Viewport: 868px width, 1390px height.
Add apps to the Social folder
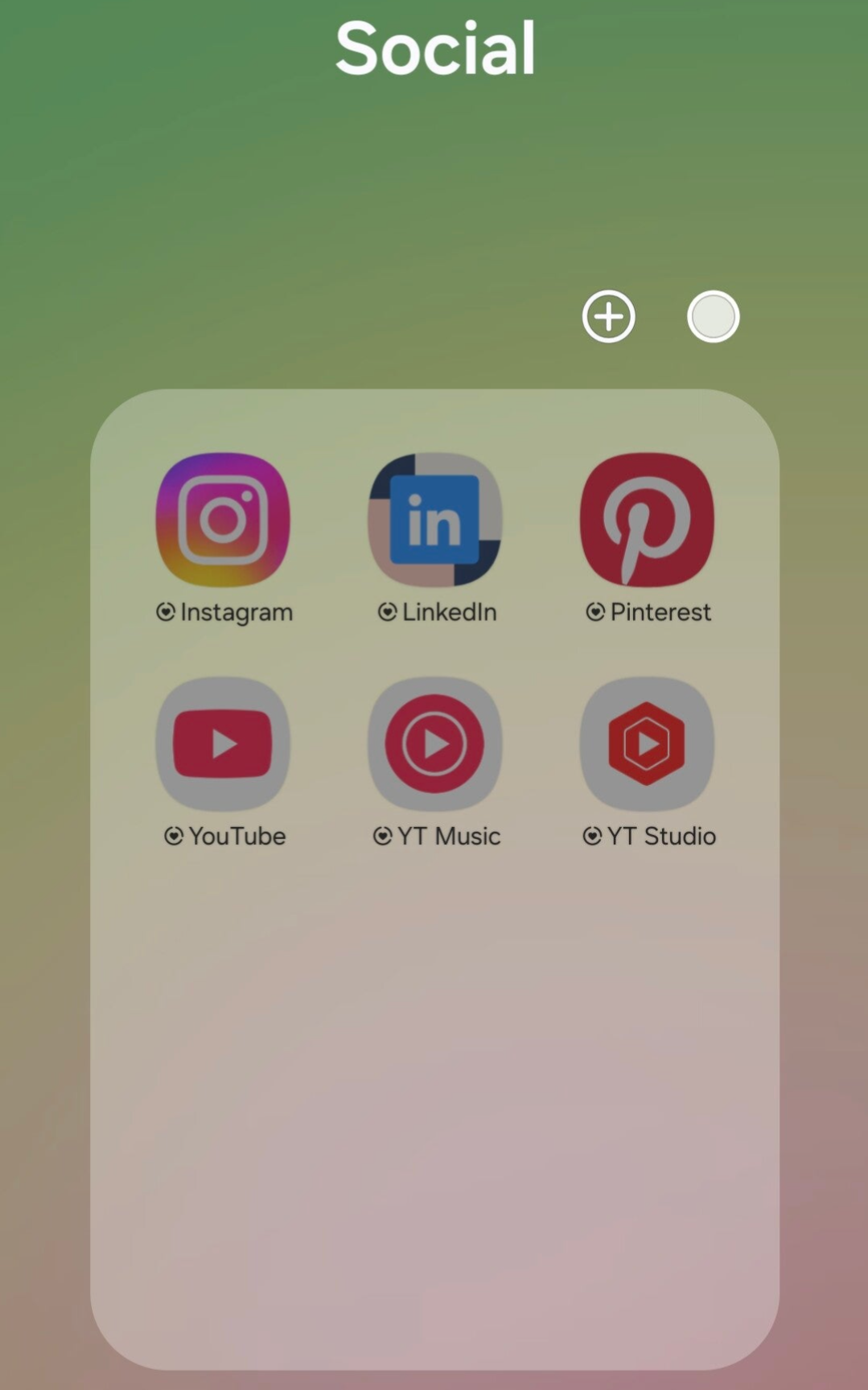pyautogui.click(x=608, y=316)
